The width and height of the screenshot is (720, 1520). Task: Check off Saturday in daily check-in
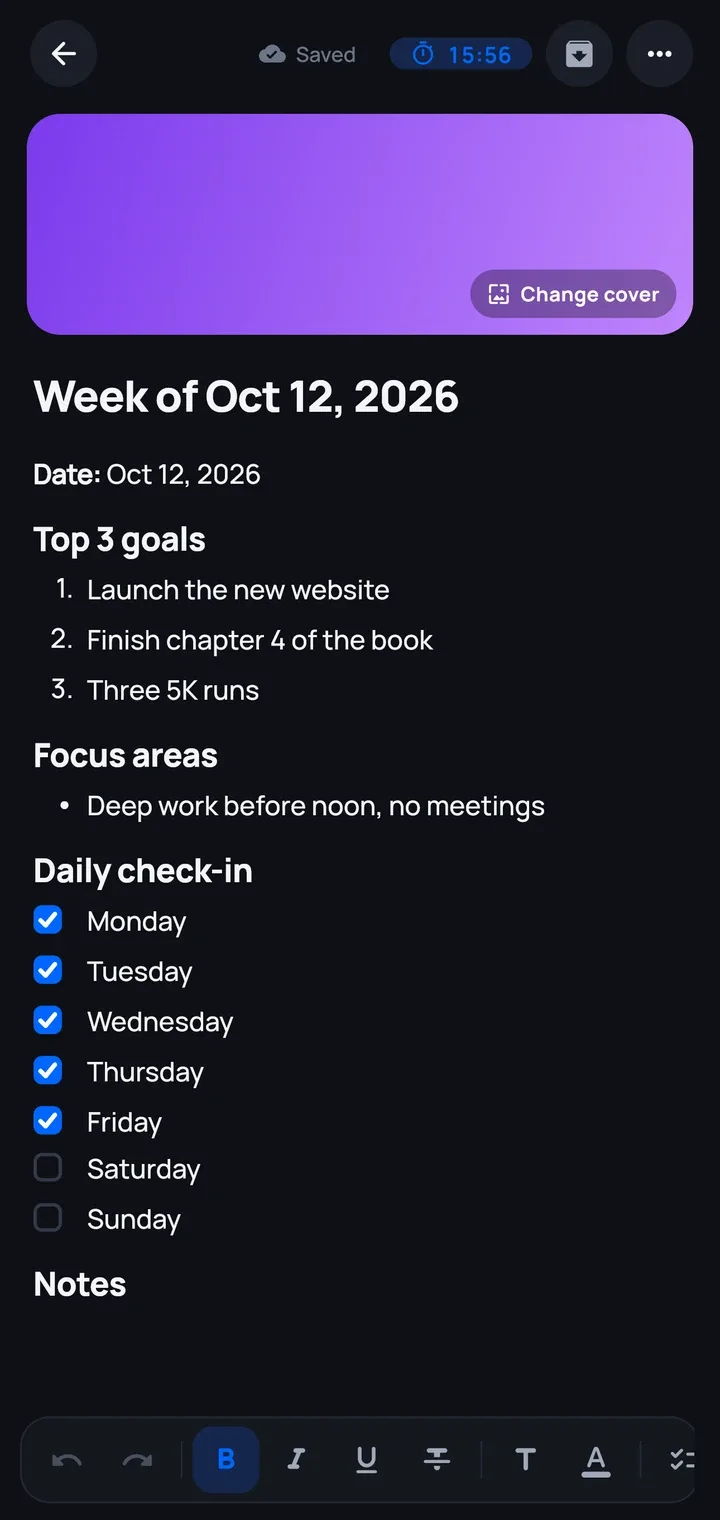coord(48,1168)
